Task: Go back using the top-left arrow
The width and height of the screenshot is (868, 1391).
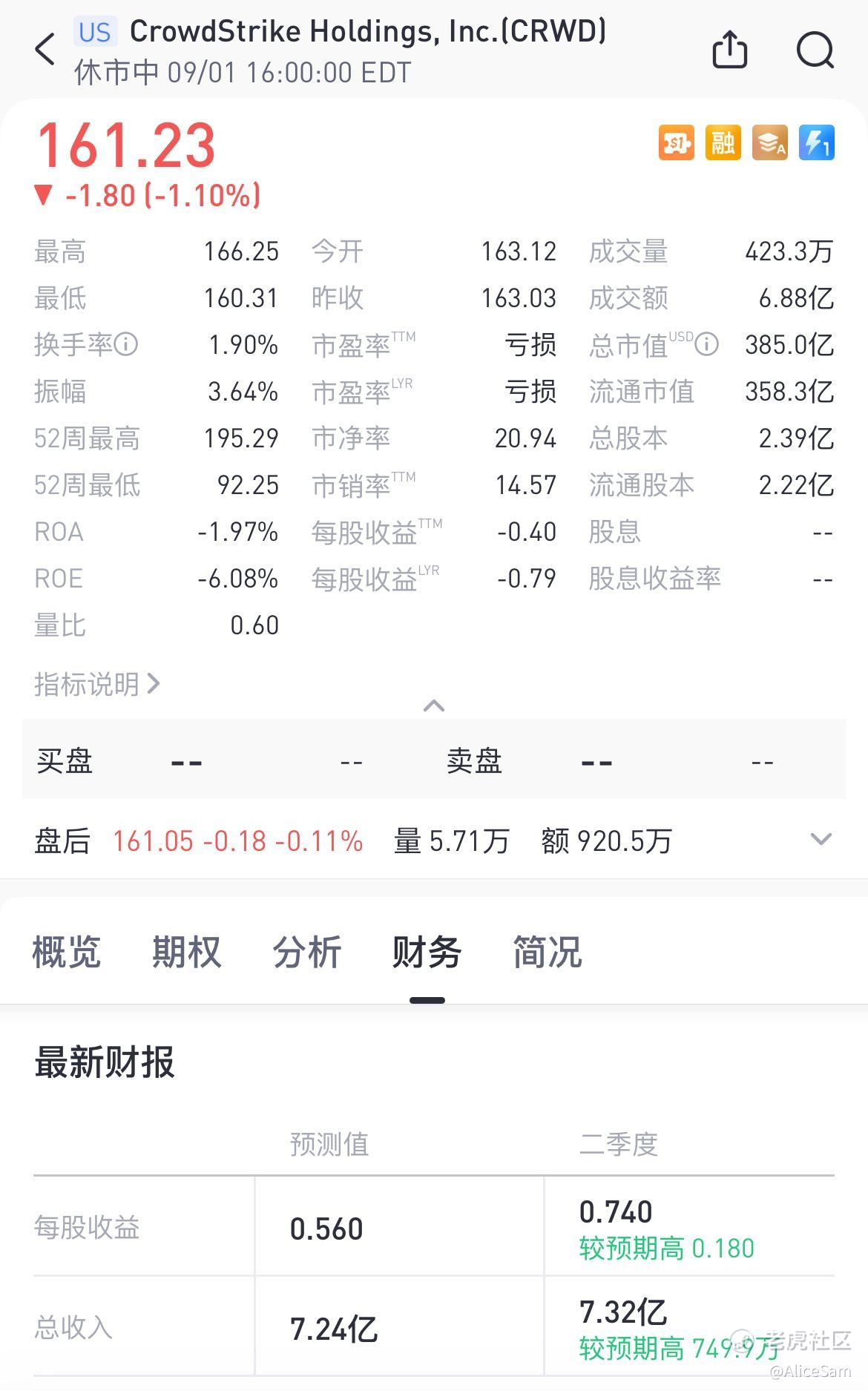Action: (x=45, y=50)
